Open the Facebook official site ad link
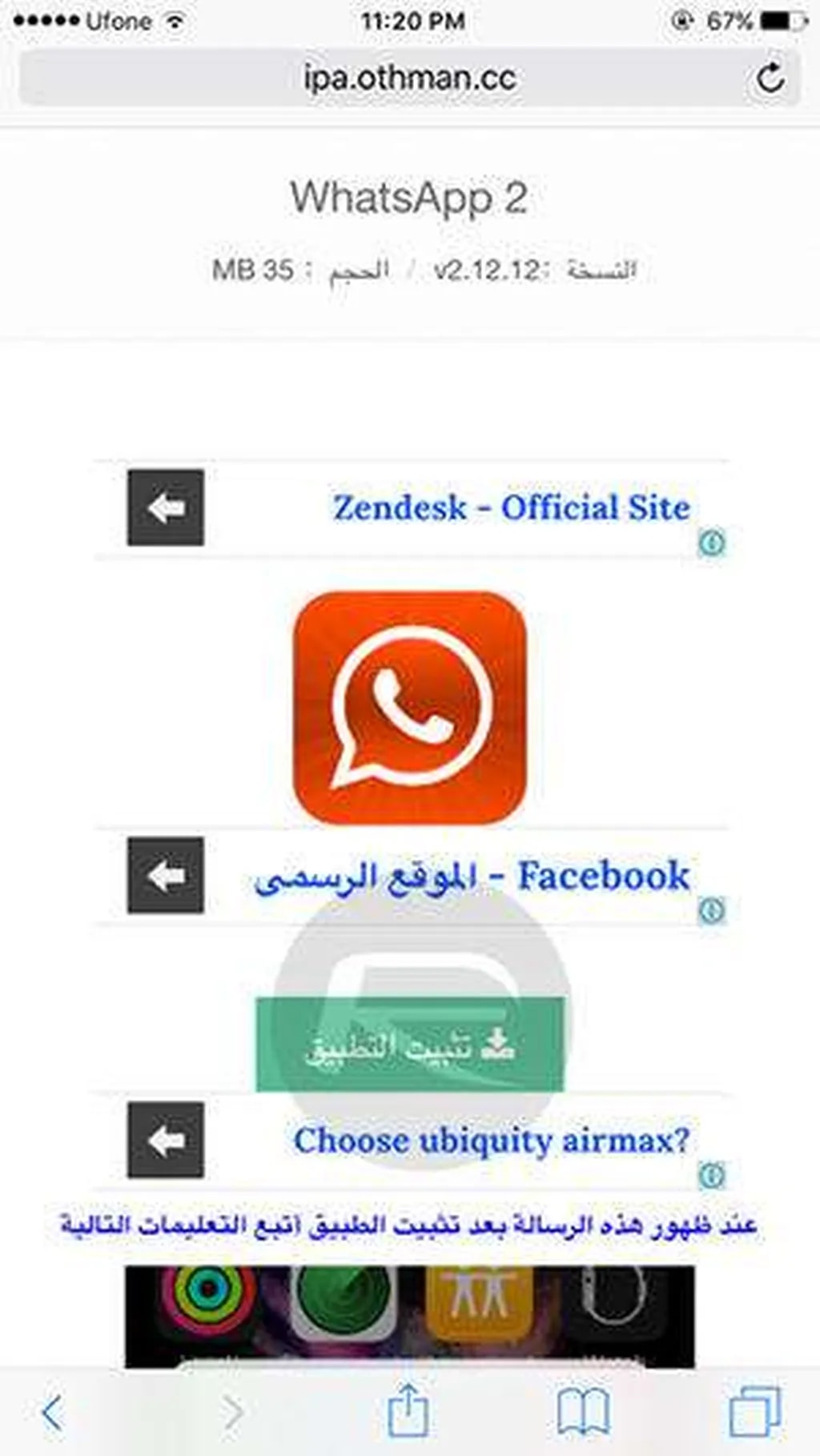The height and width of the screenshot is (1456, 820). tap(472, 876)
